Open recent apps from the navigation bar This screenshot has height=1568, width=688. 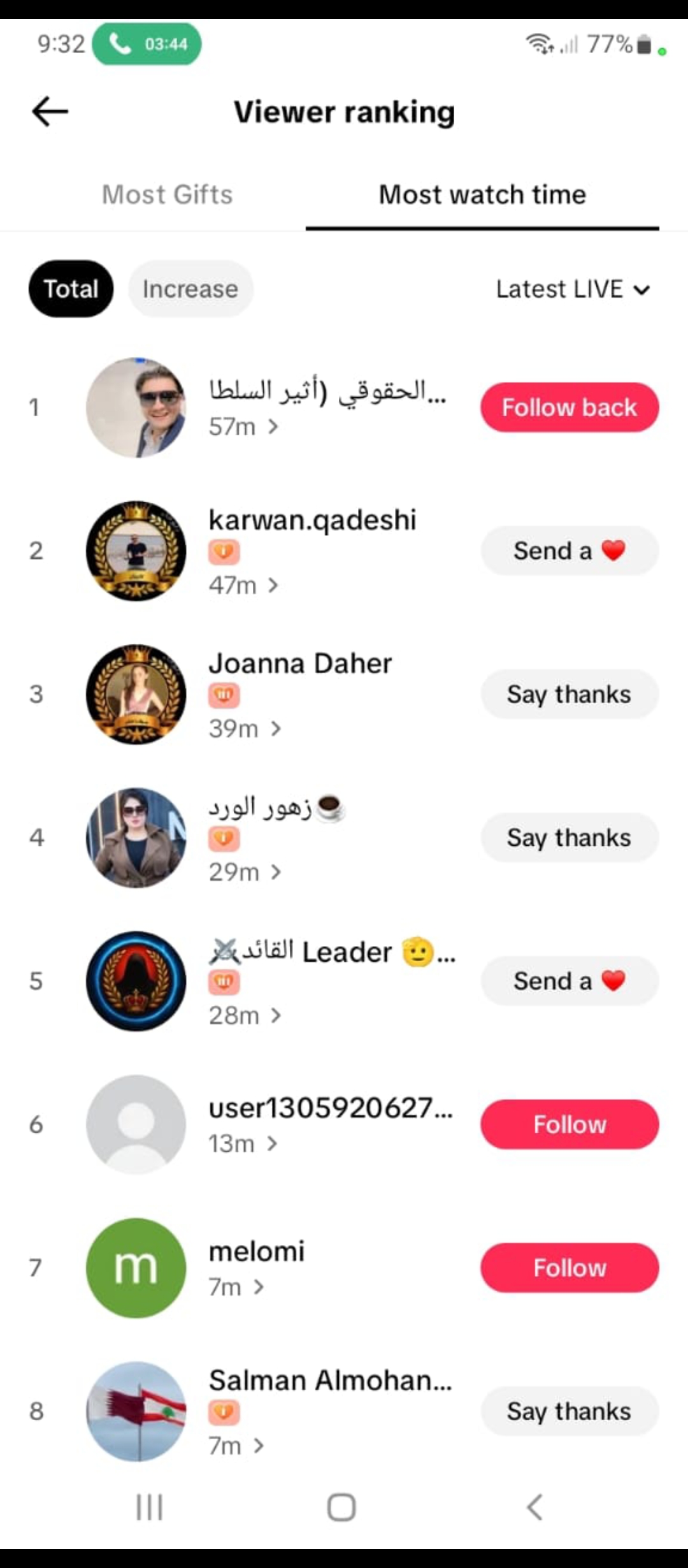(150, 1507)
